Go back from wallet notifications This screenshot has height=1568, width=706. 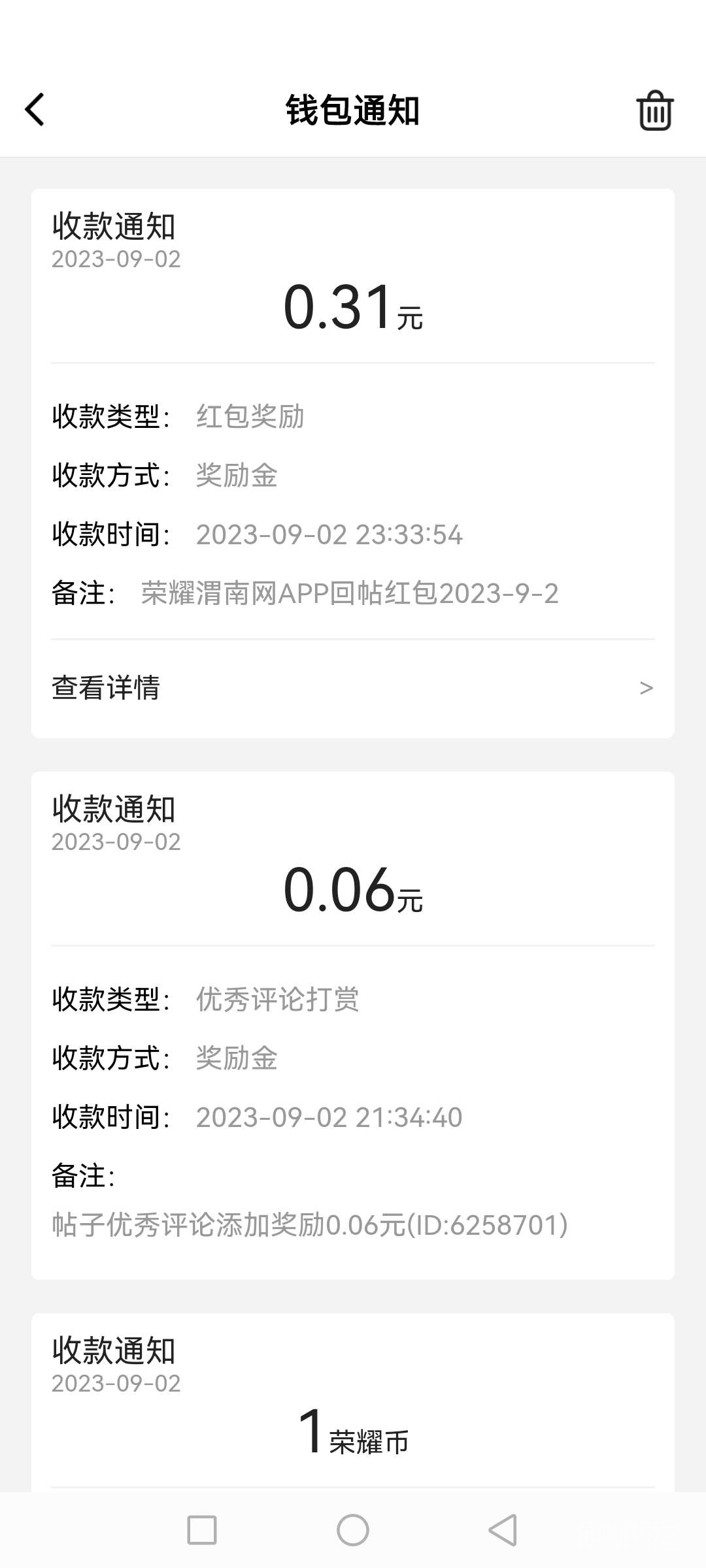[x=35, y=109]
